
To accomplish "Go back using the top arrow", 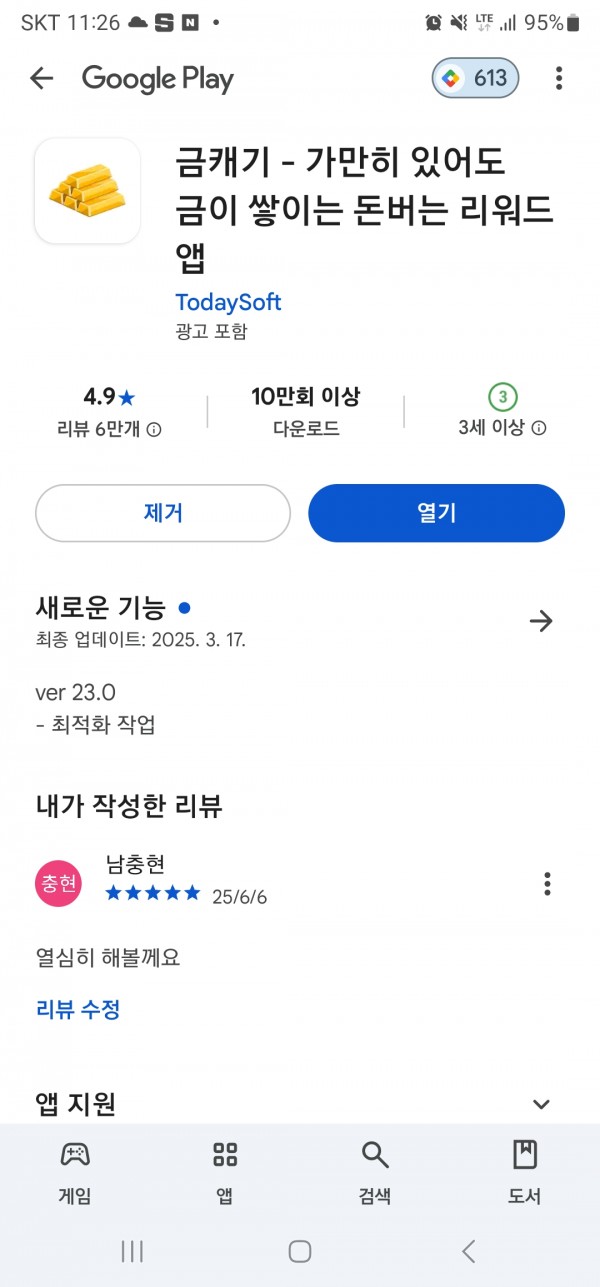I will [x=41, y=78].
